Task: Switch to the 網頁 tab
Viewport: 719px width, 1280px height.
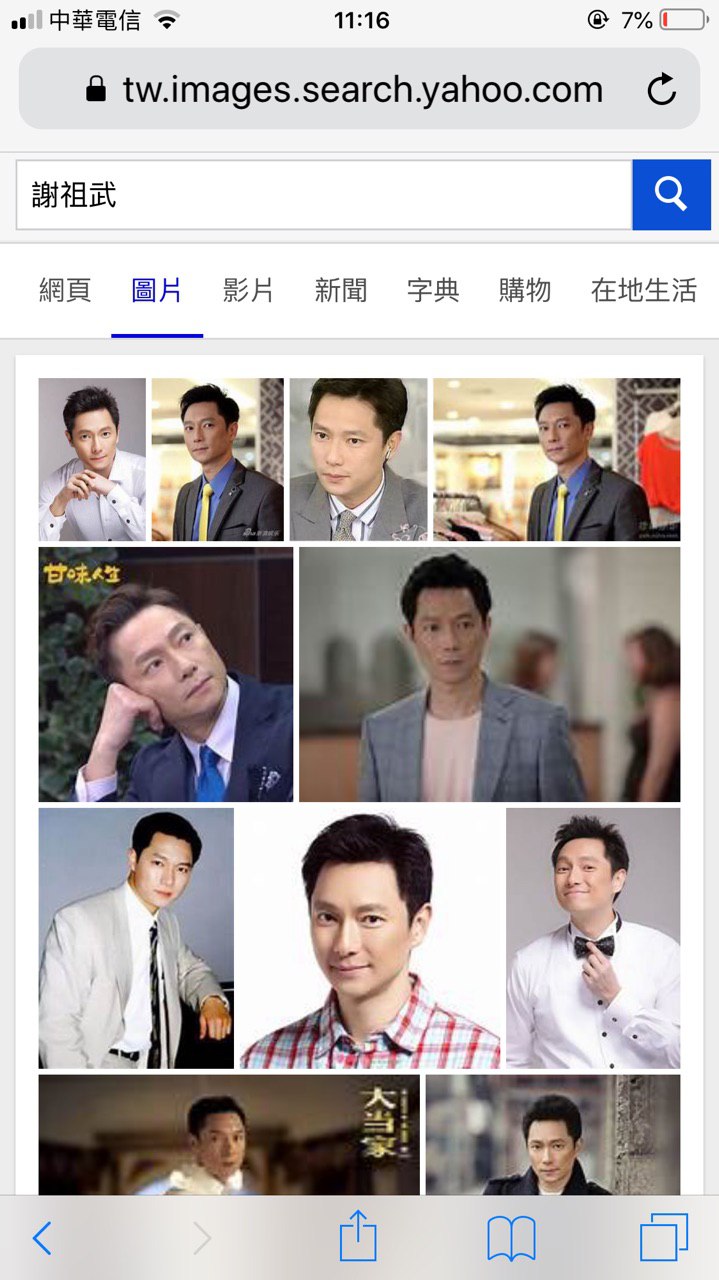Action: [65, 291]
